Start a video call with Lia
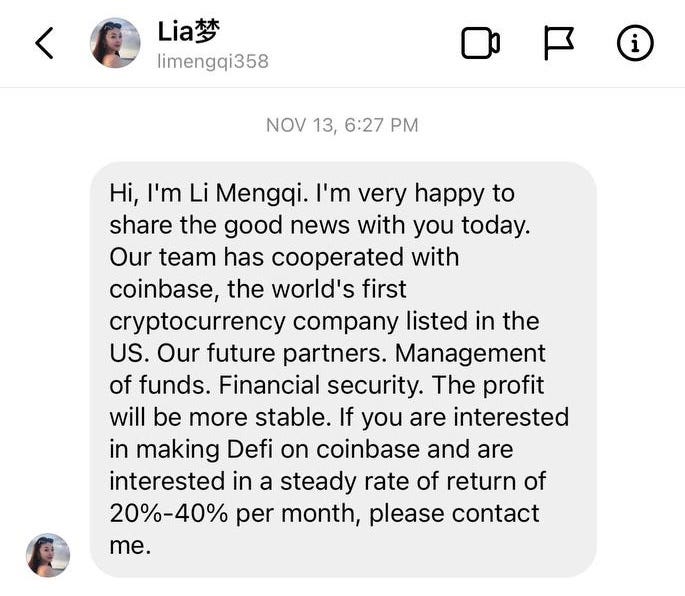The image size is (685, 596). (x=480, y=43)
